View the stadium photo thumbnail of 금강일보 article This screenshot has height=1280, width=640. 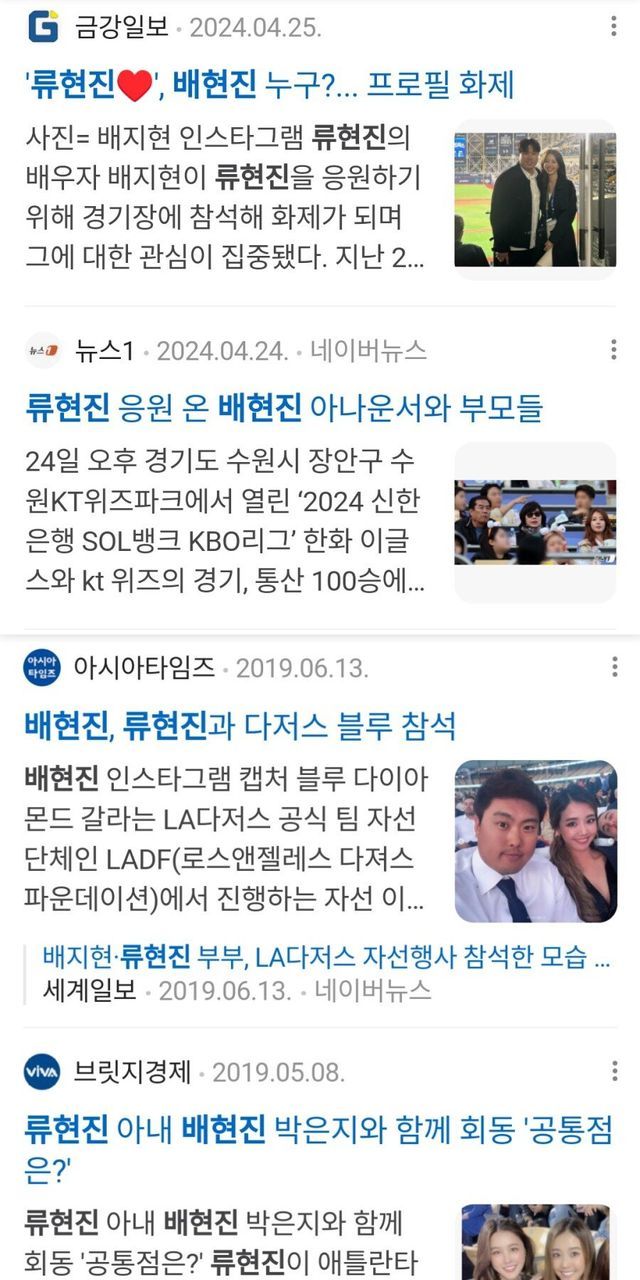coord(535,200)
